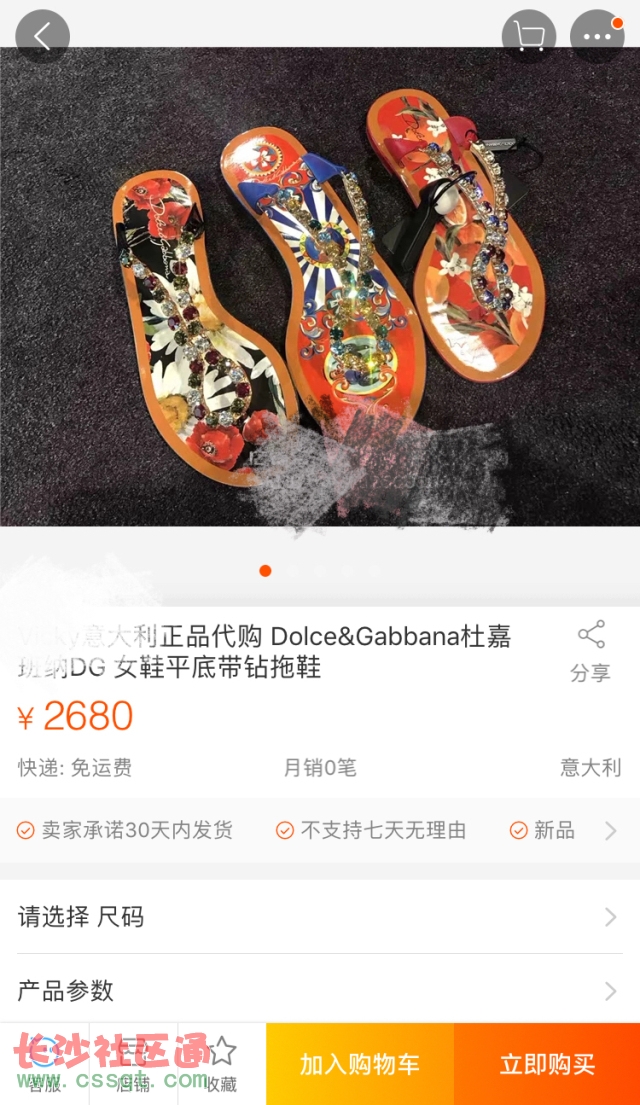Screen dimensions: 640x1105
Task: Share this product via 分享
Action: (591, 650)
